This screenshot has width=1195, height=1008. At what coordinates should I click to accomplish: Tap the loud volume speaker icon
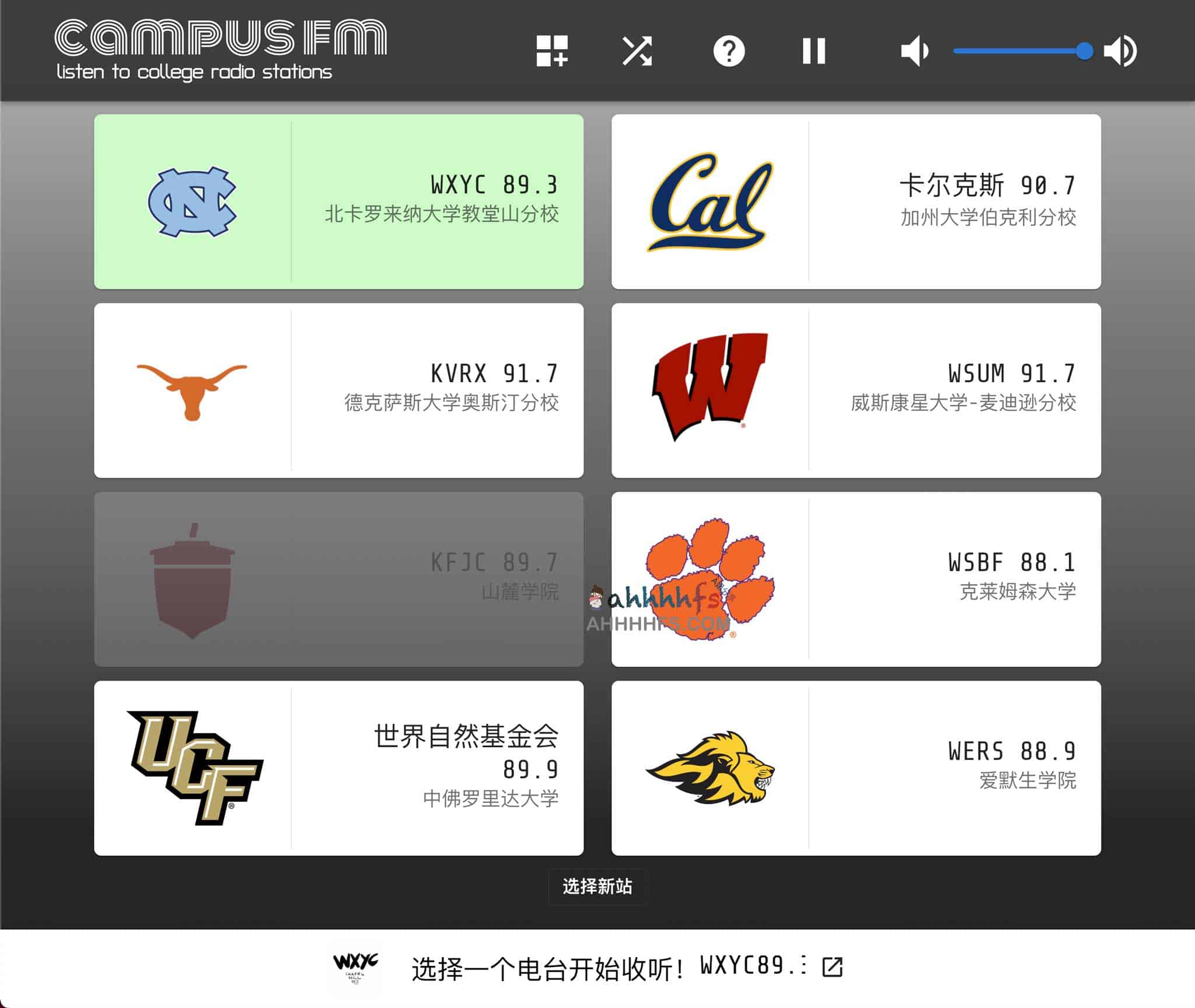[1120, 51]
